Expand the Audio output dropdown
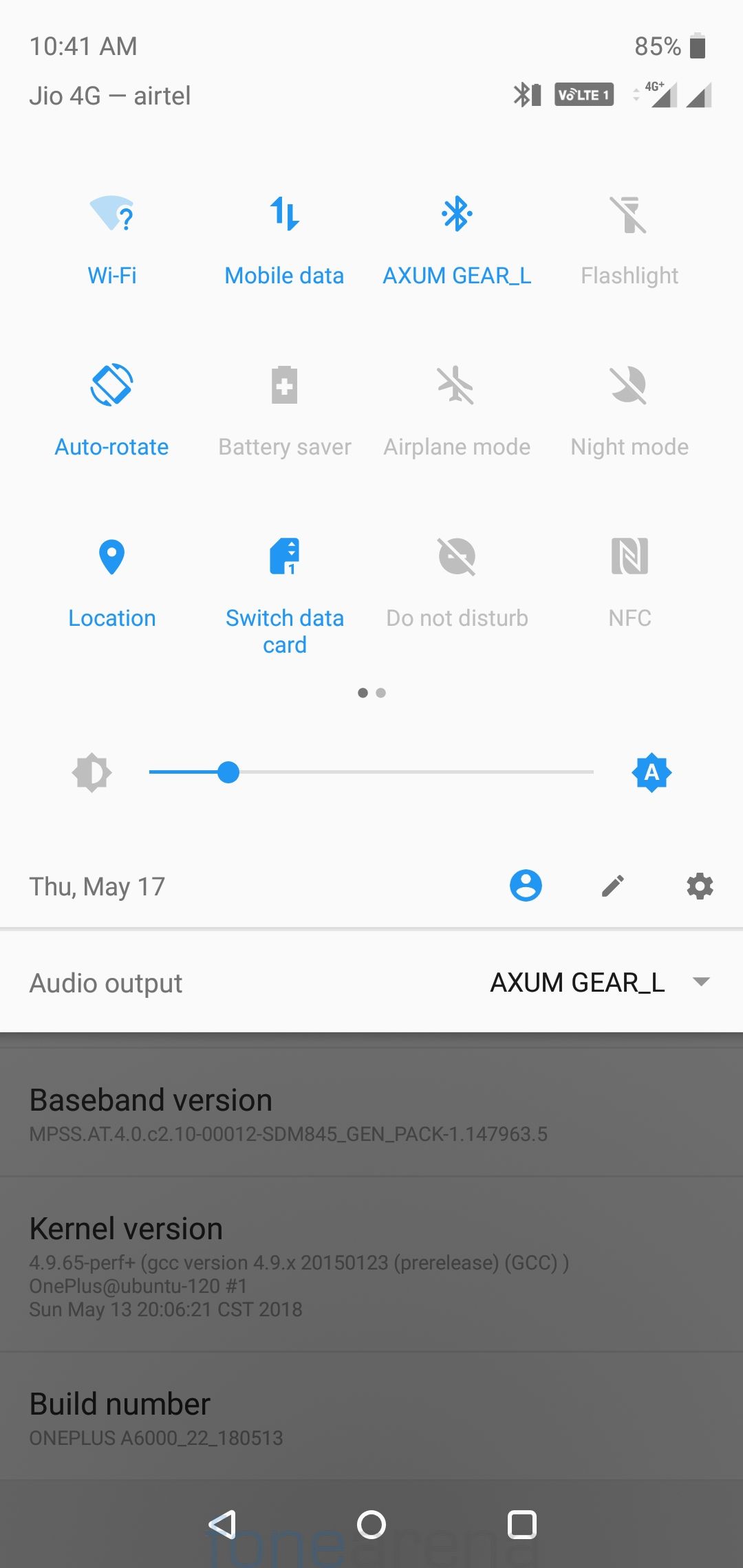 [701, 982]
